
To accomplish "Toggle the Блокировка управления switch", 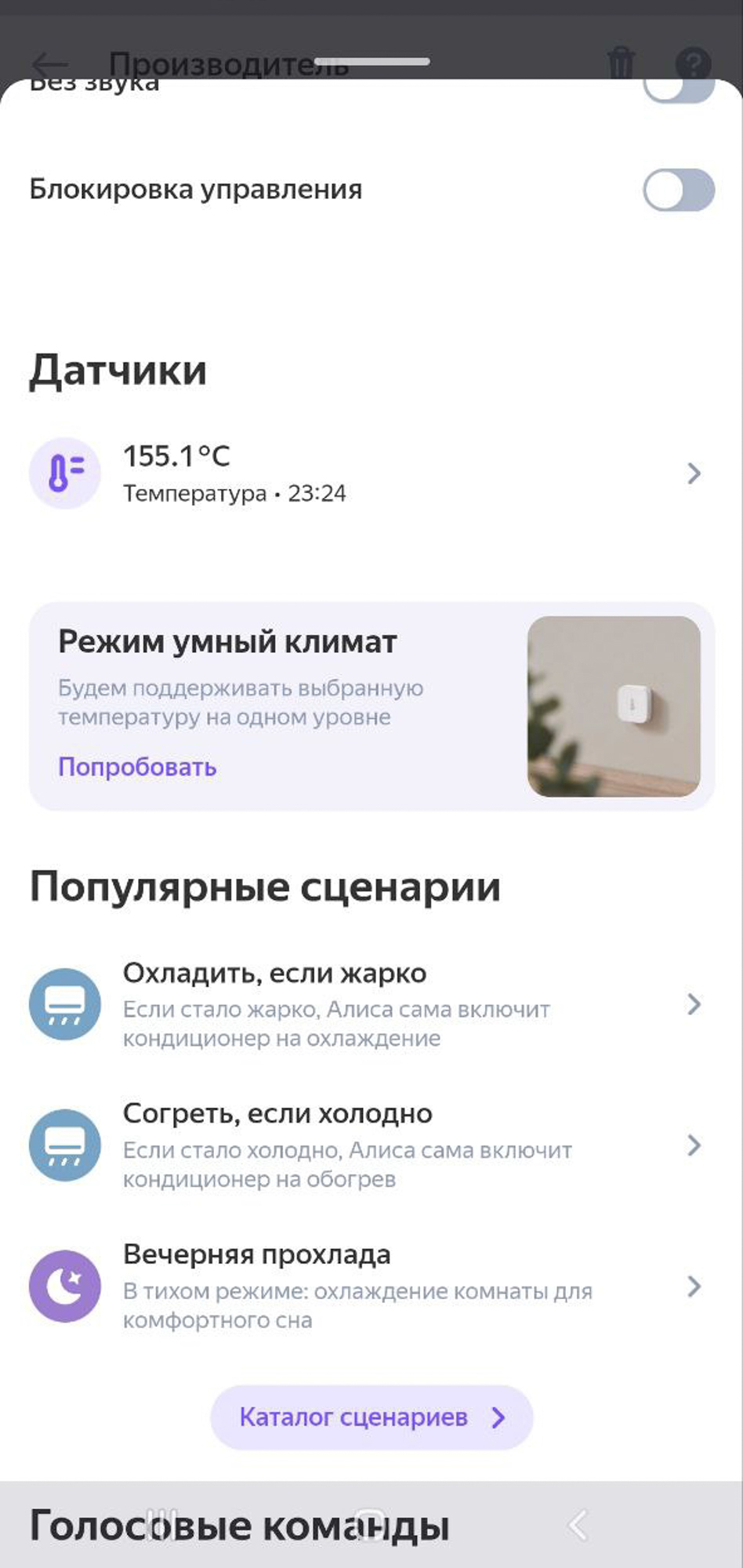I will (x=678, y=191).
